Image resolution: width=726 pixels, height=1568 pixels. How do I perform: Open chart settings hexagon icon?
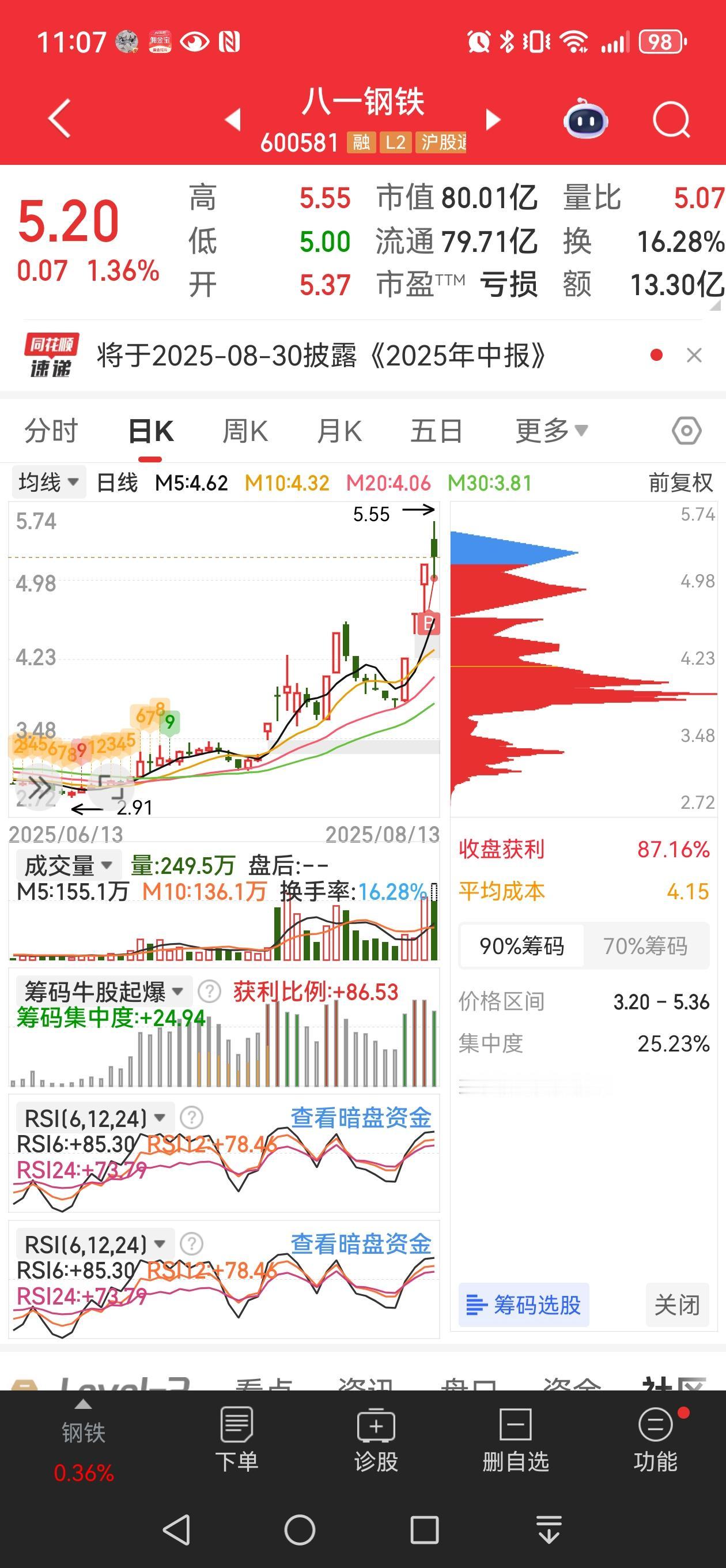[x=686, y=431]
